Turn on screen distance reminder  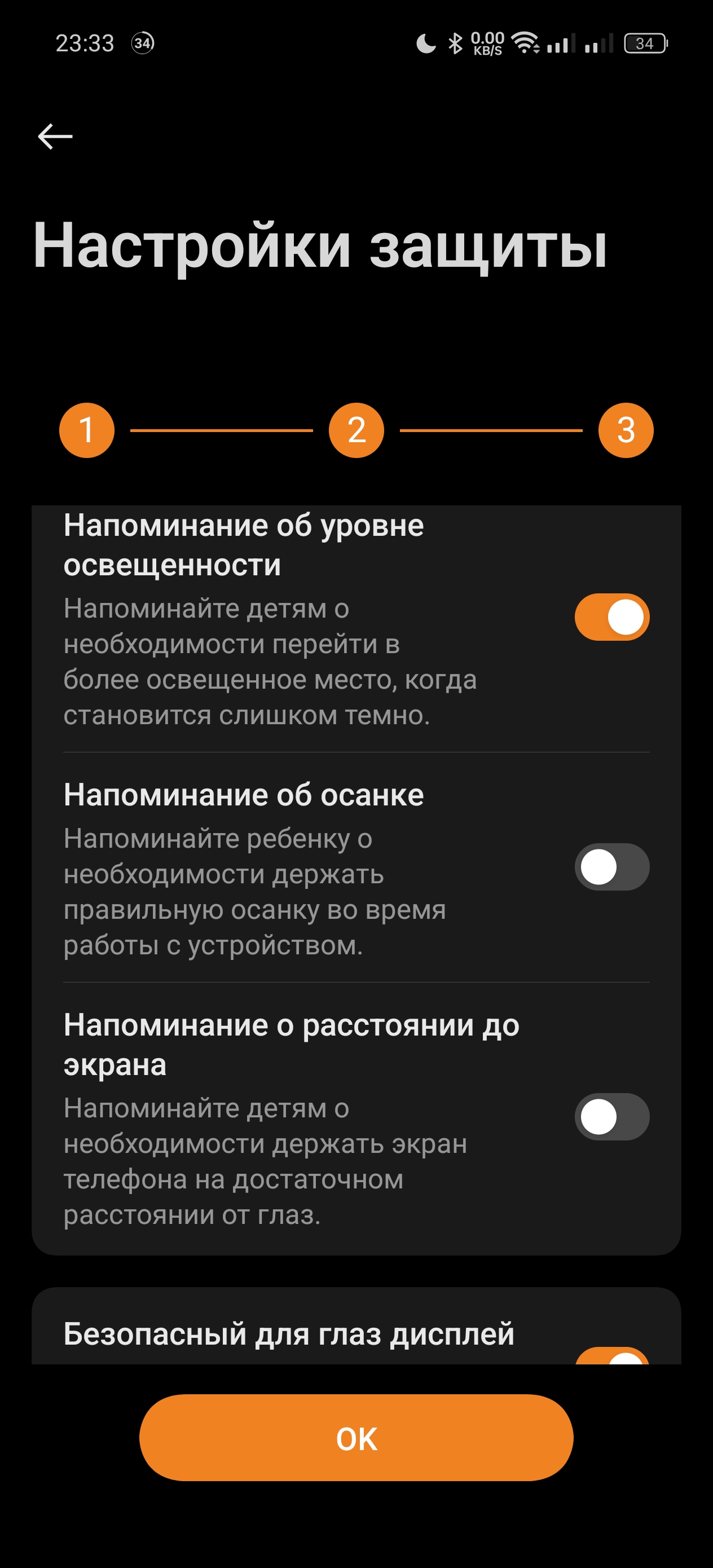pyautogui.click(x=611, y=1116)
